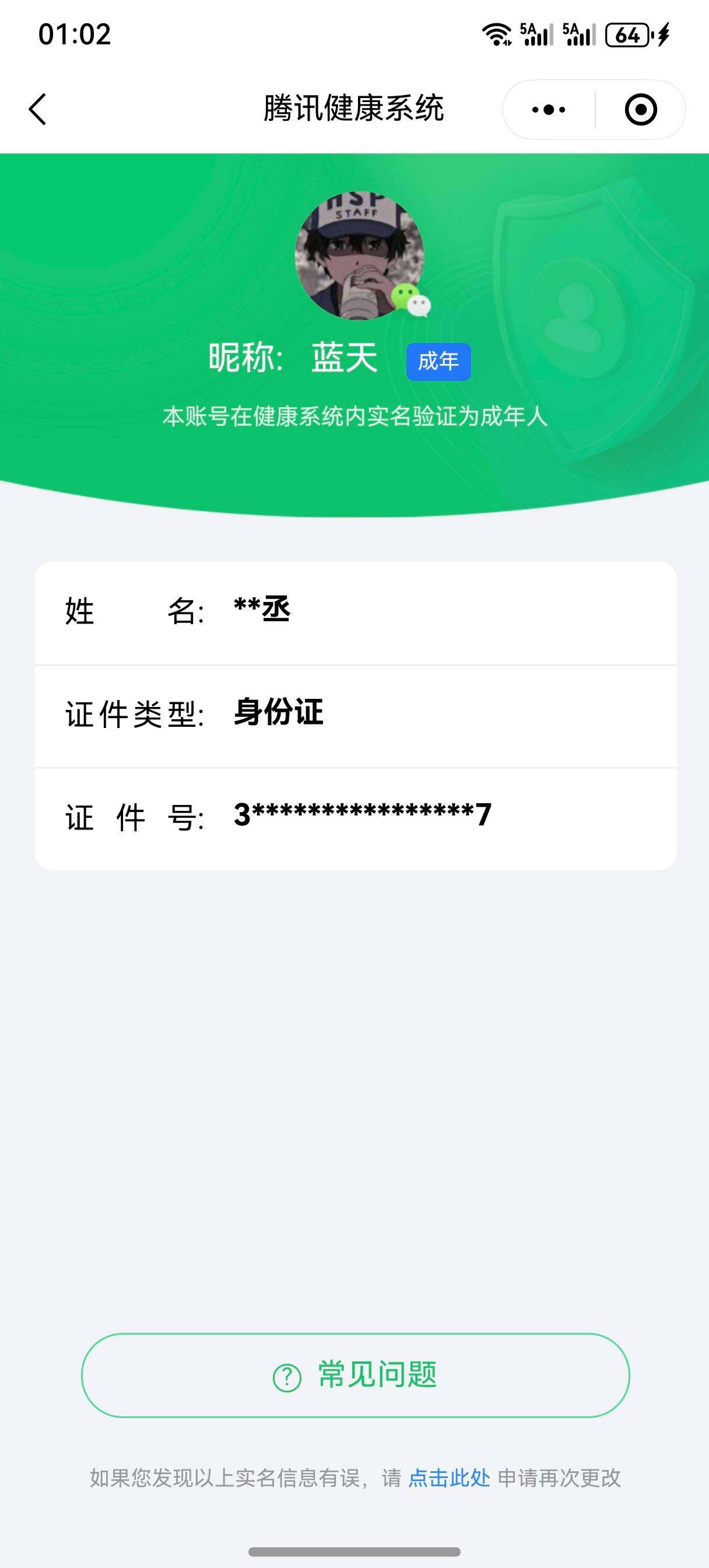The width and height of the screenshot is (709, 1568).
Task: Tap the Wi-Fi status bar icon
Action: (x=499, y=34)
